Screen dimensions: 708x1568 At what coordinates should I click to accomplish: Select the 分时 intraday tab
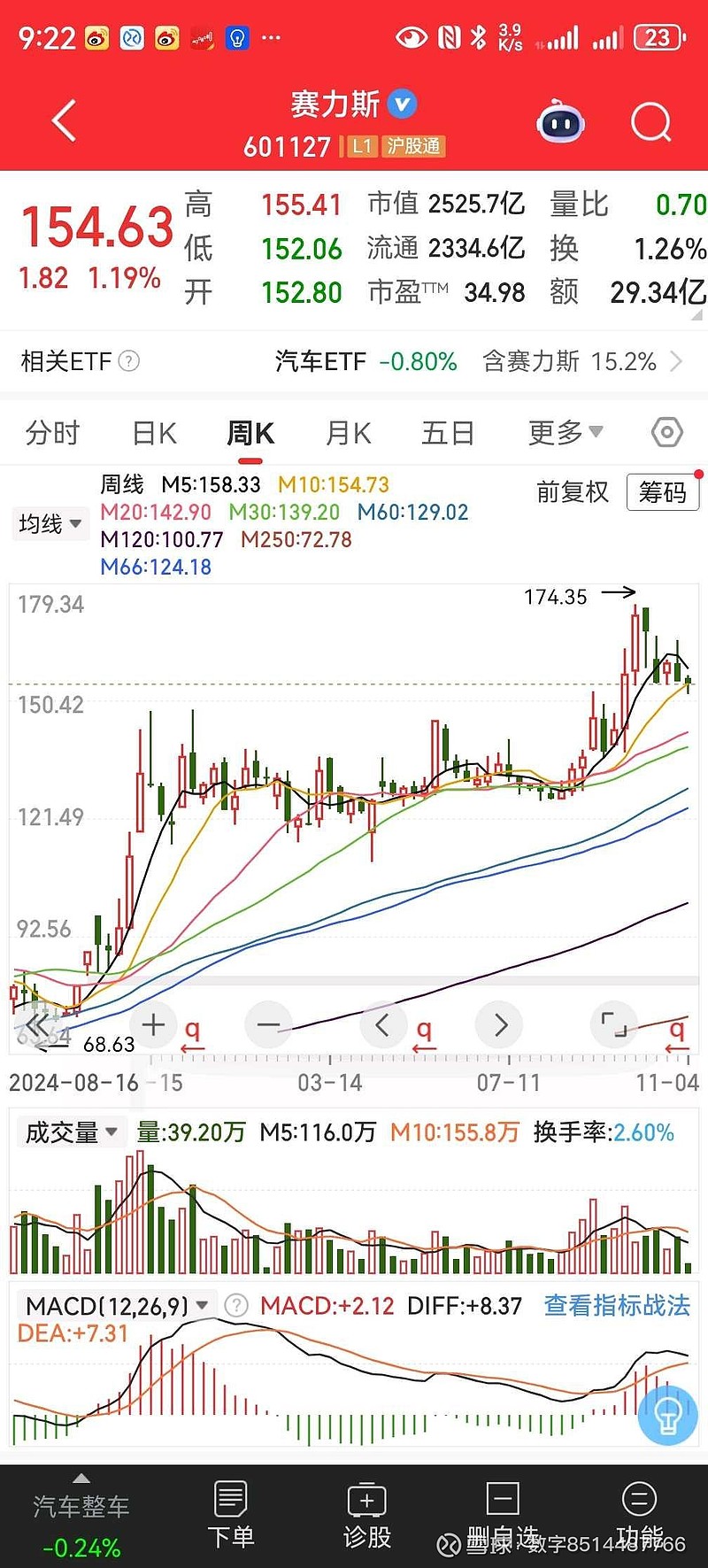coord(52,432)
